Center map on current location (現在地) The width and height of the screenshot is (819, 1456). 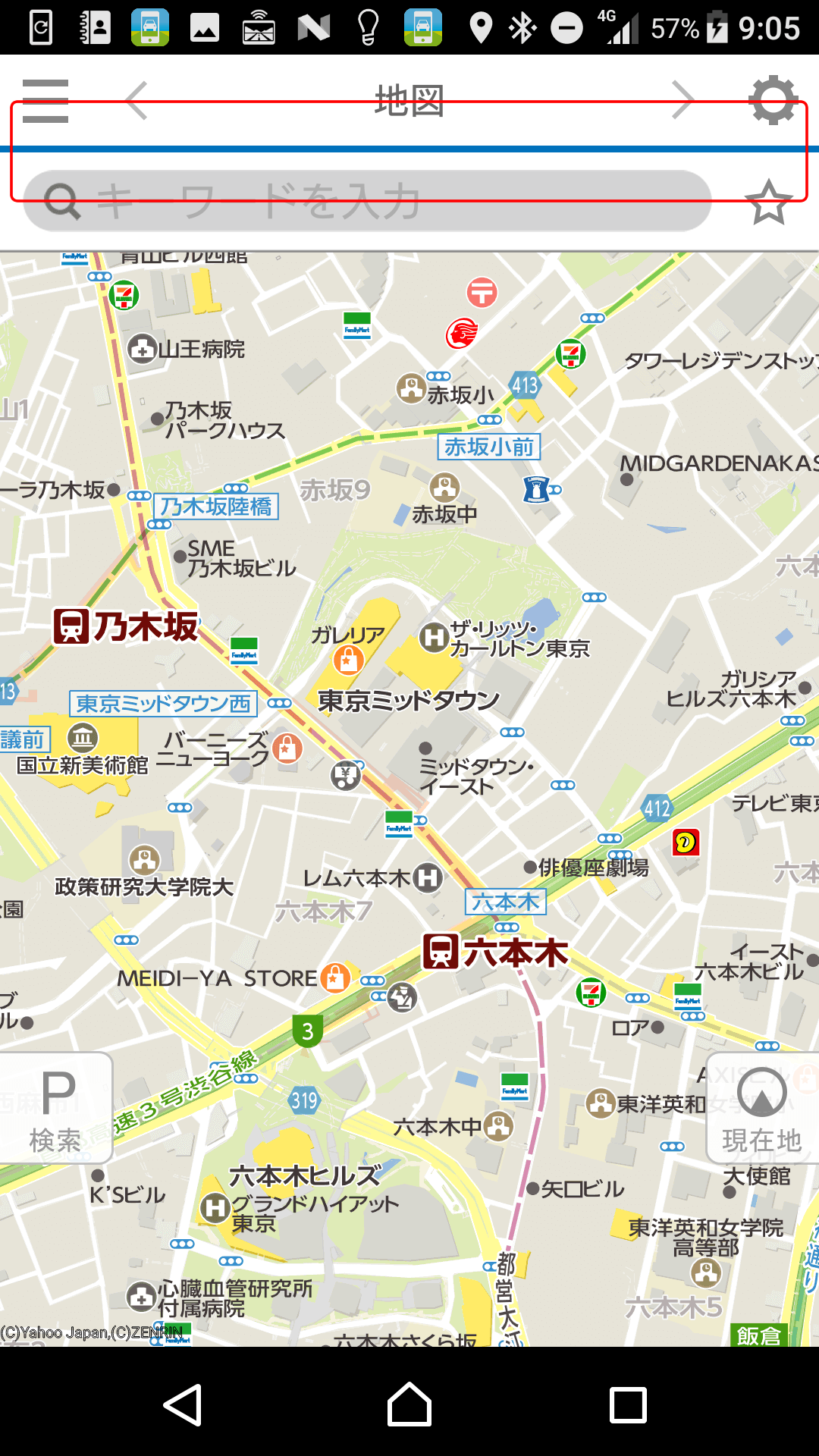762,1108
